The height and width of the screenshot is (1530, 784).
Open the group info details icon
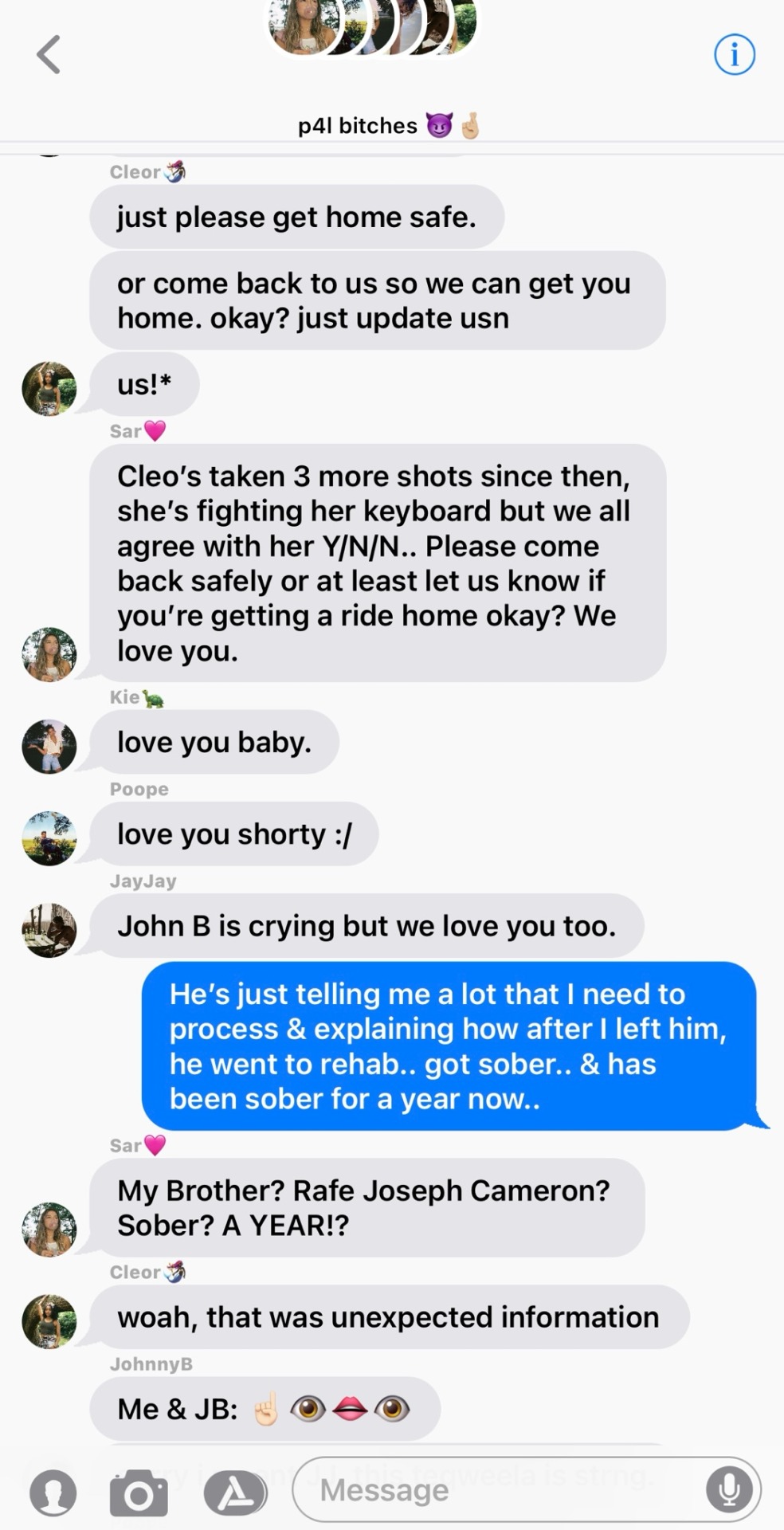pyautogui.click(x=734, y=55)
